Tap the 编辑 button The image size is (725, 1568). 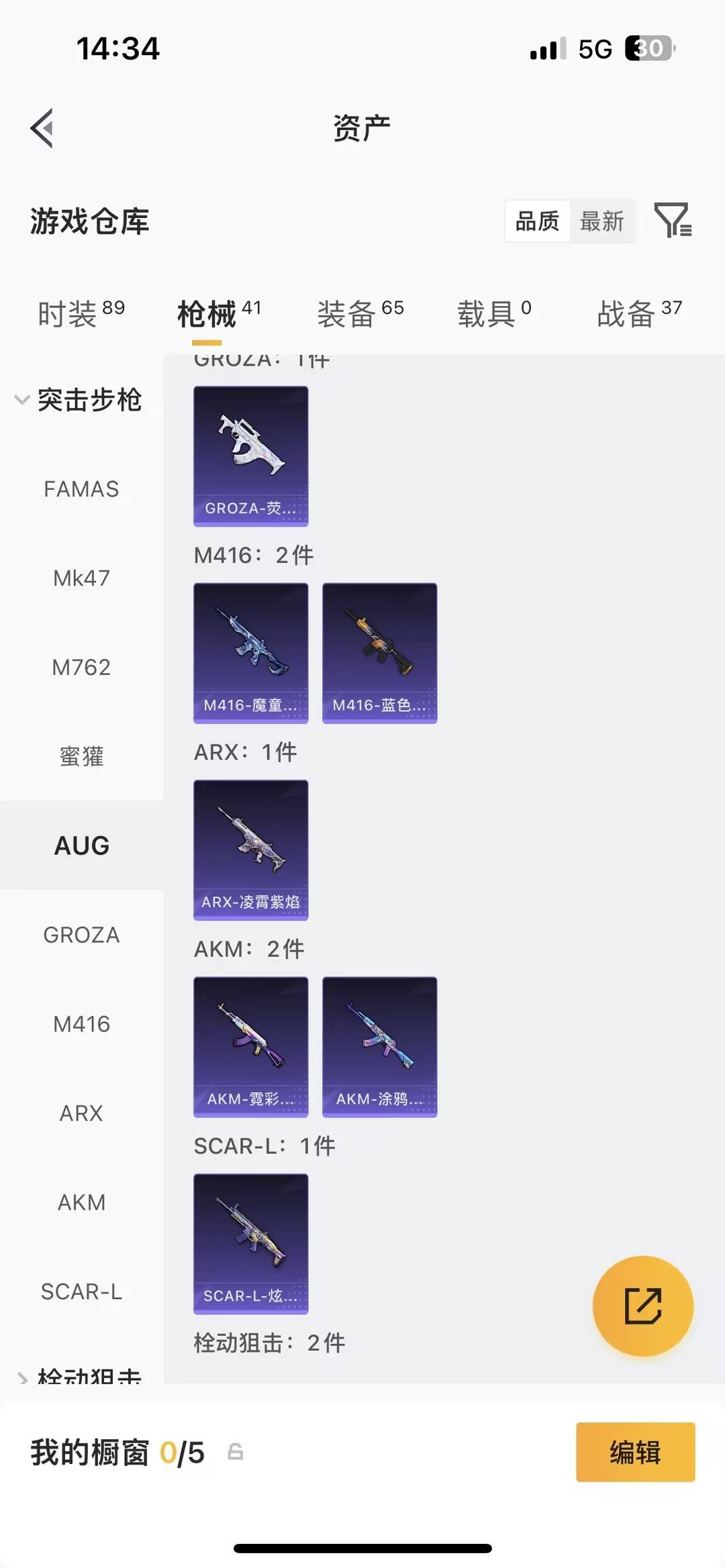(x=634, y=1453)
